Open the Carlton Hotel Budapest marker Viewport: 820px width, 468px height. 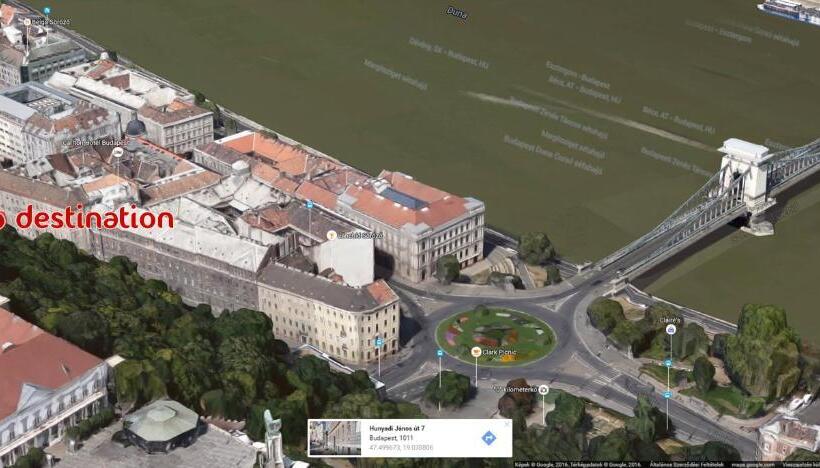[x=116, y=152]
